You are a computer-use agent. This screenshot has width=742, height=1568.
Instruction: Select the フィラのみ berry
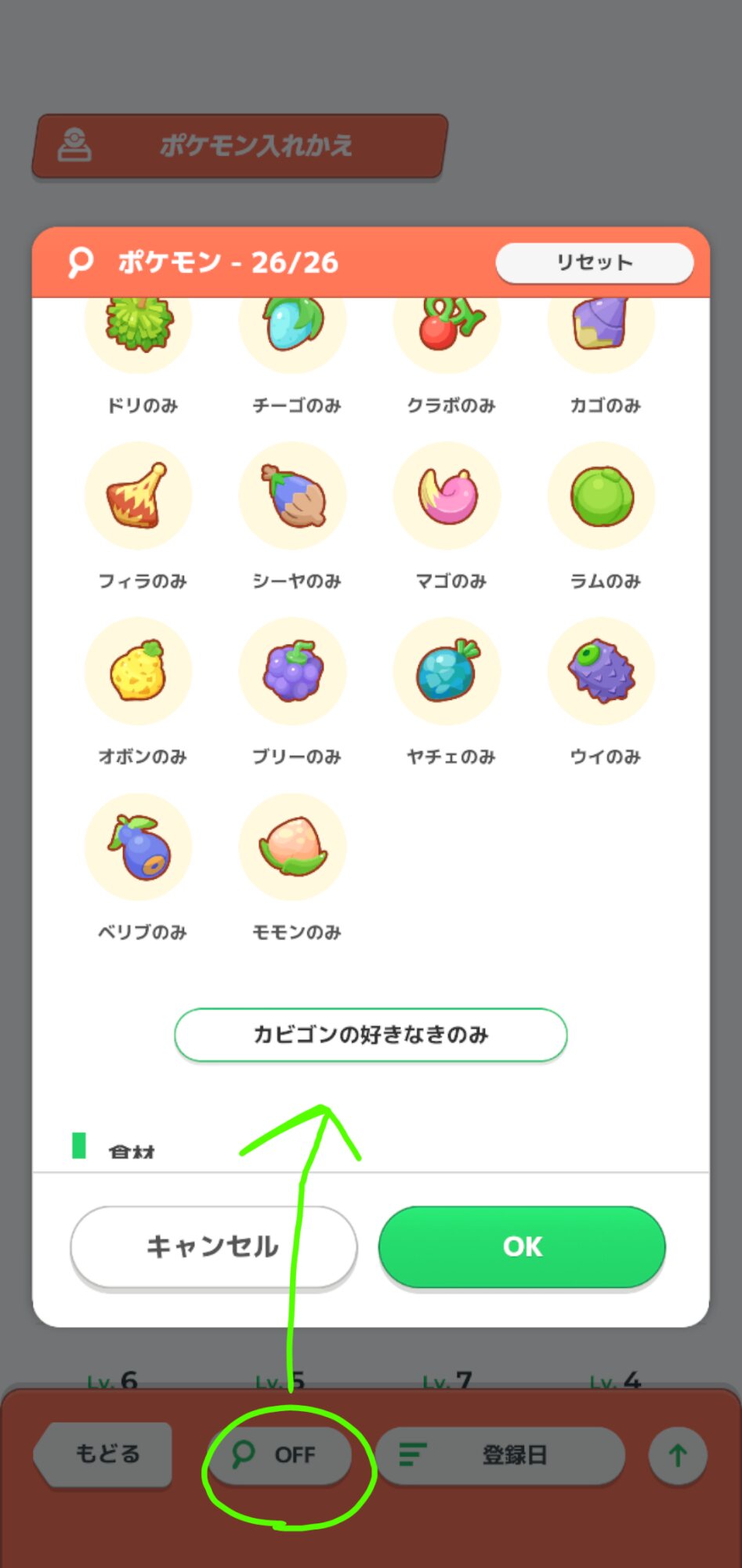pos(139,496)
